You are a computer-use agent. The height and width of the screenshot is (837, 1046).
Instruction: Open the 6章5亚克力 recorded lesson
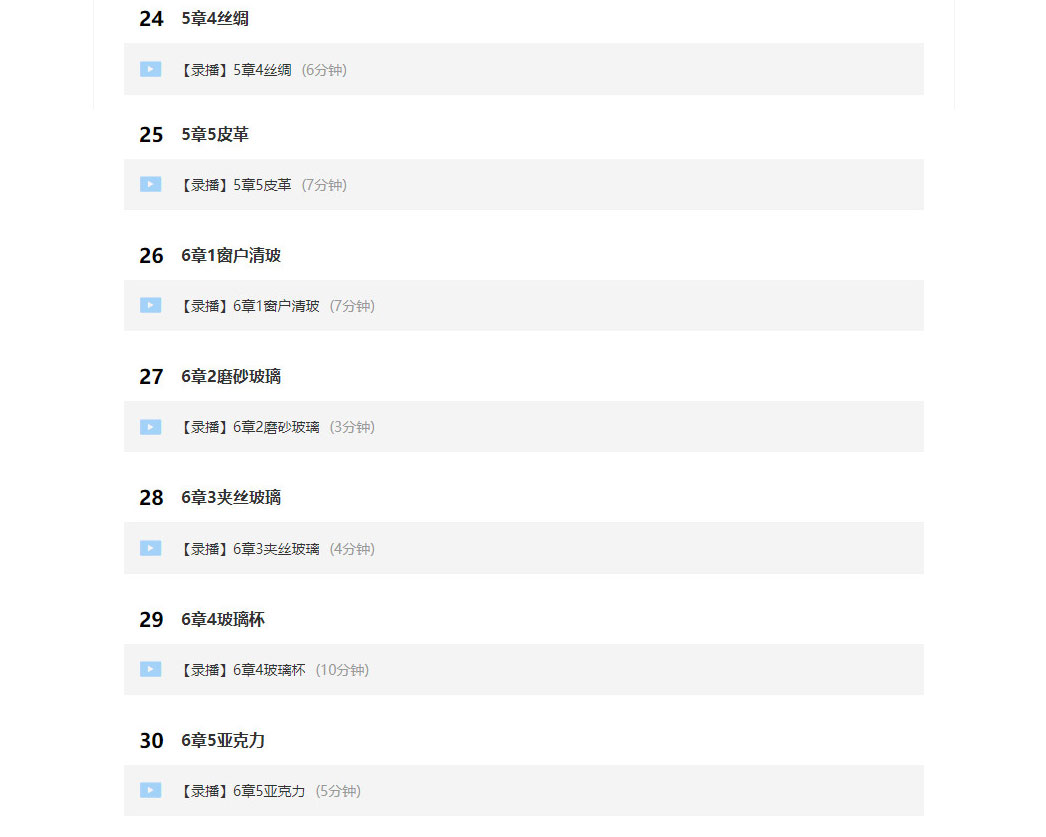tap(524, 791)
